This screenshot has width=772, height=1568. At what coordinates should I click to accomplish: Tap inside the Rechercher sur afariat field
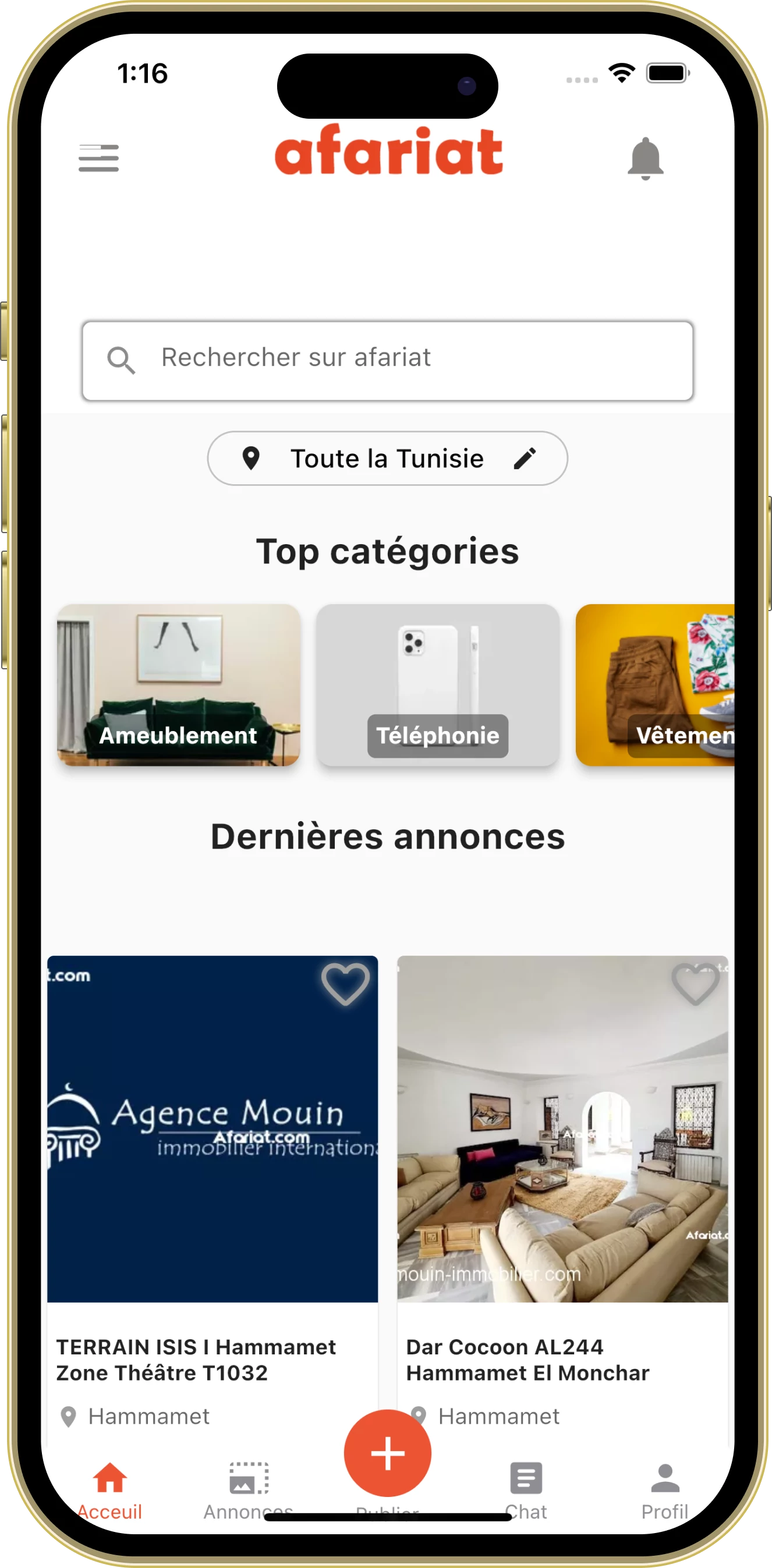tap(387, 360)
